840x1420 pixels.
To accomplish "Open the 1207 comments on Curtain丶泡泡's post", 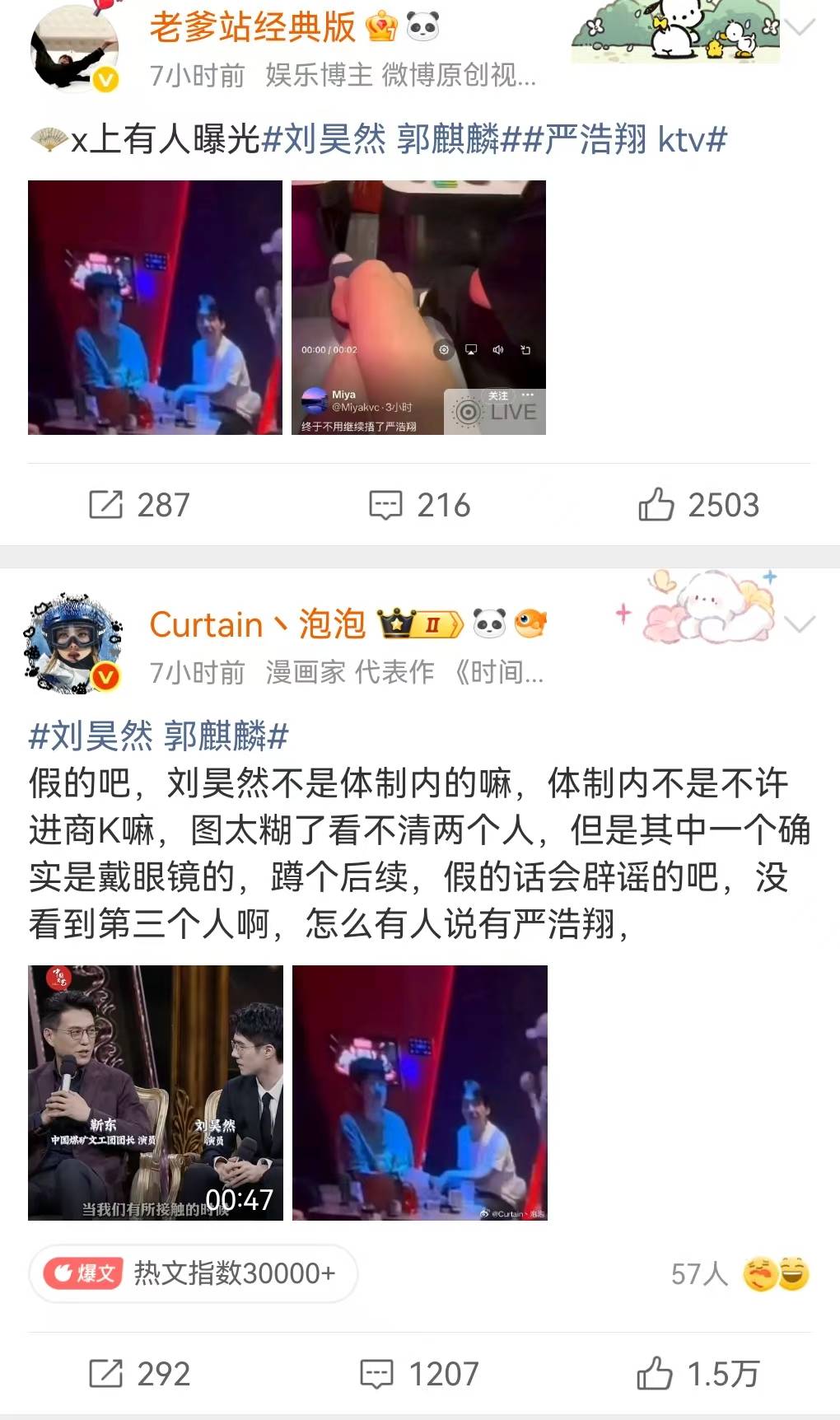I will point(419,1374).
